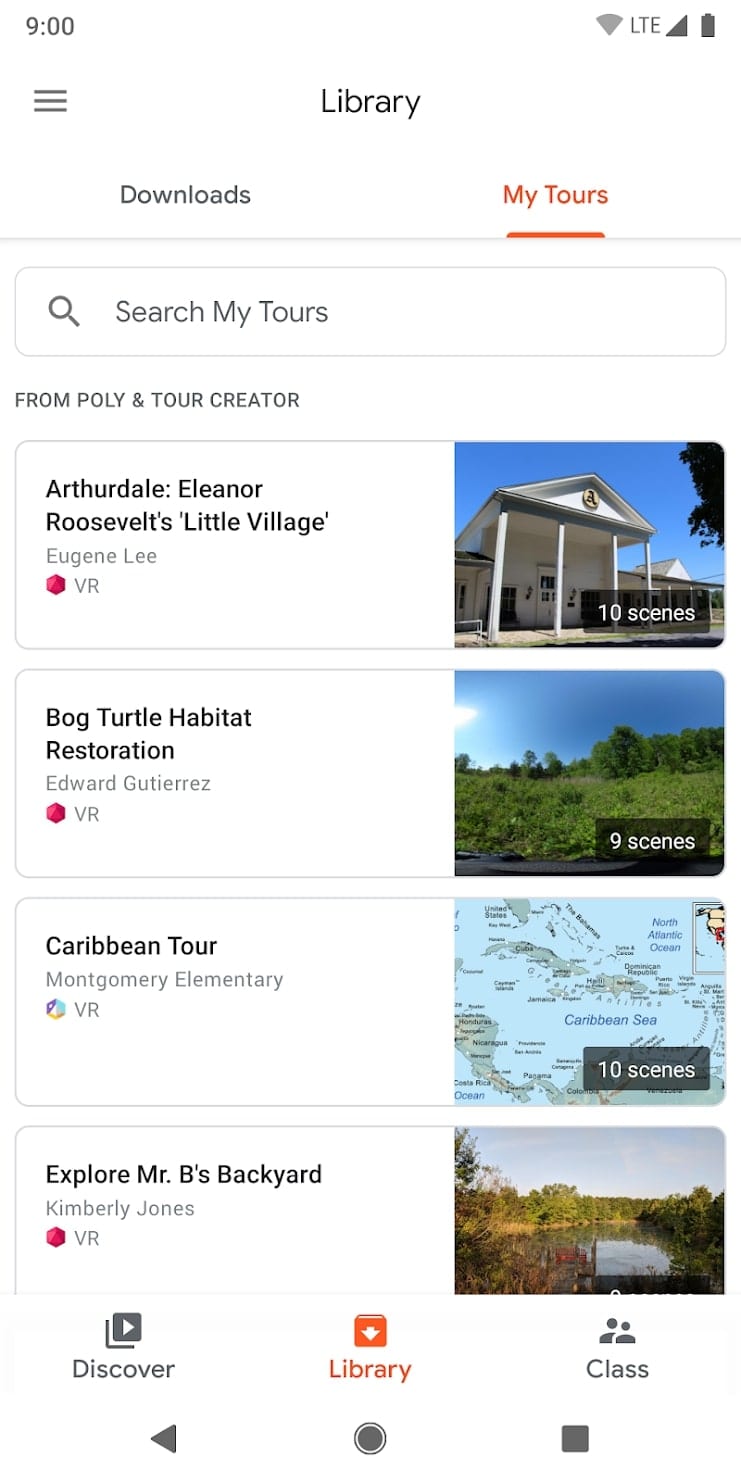Switch to the Downloads tab
The image size is (741, 1482).
185,195
